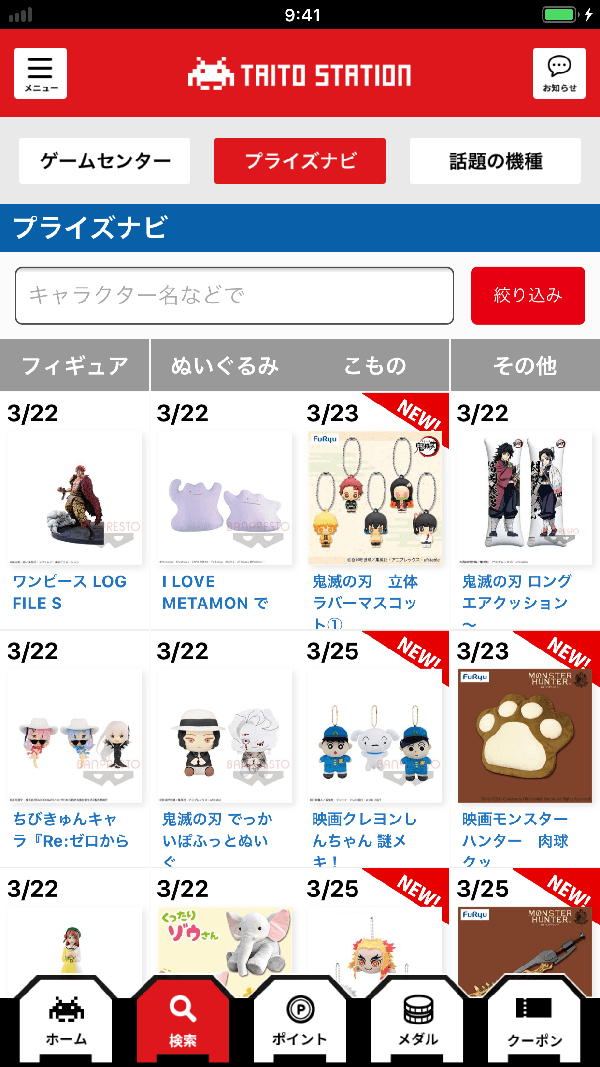Select the ぬいぐるみ category
This screenshot has height=1067, width=600.
(x=225, y=365)
